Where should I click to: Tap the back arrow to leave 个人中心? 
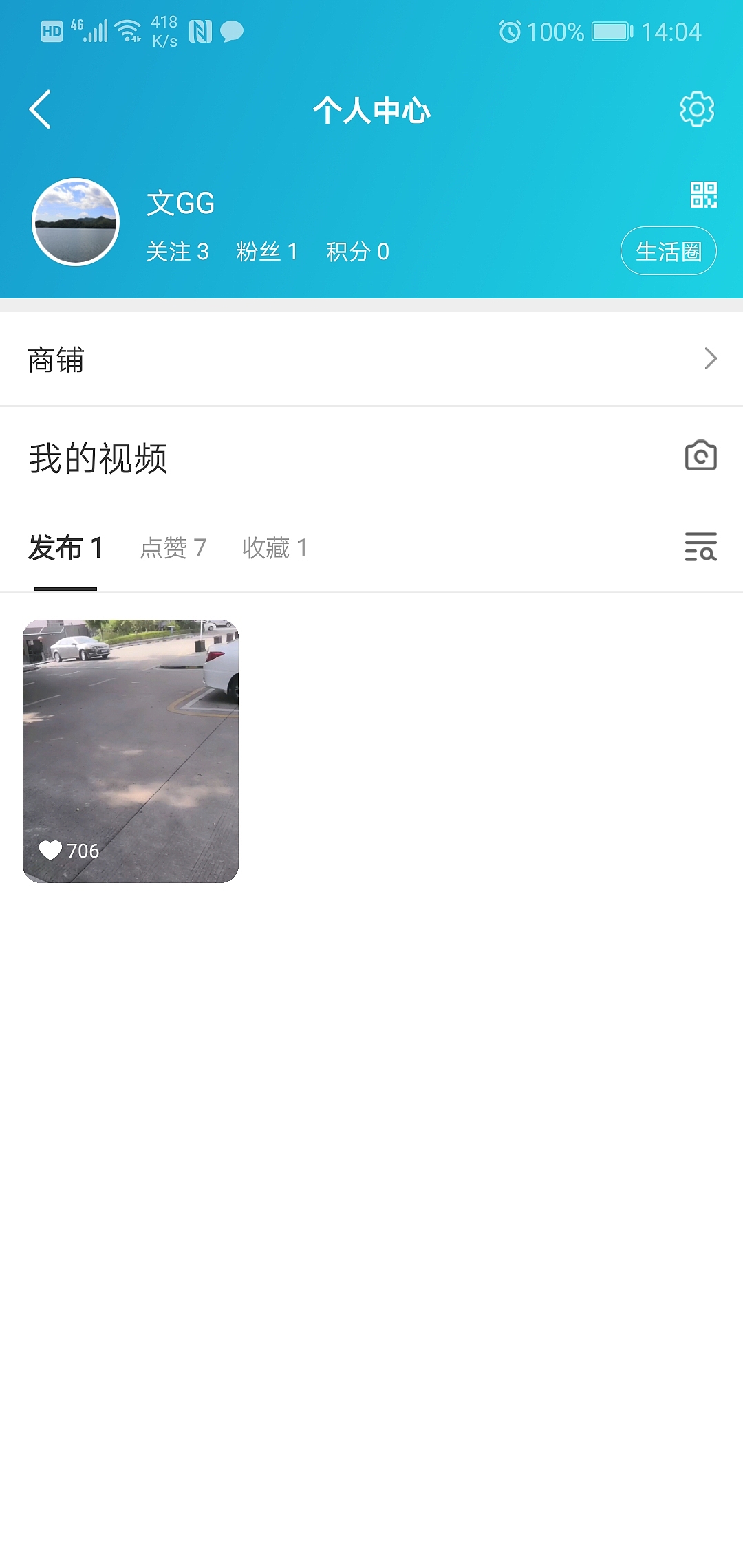coord(39,109)
